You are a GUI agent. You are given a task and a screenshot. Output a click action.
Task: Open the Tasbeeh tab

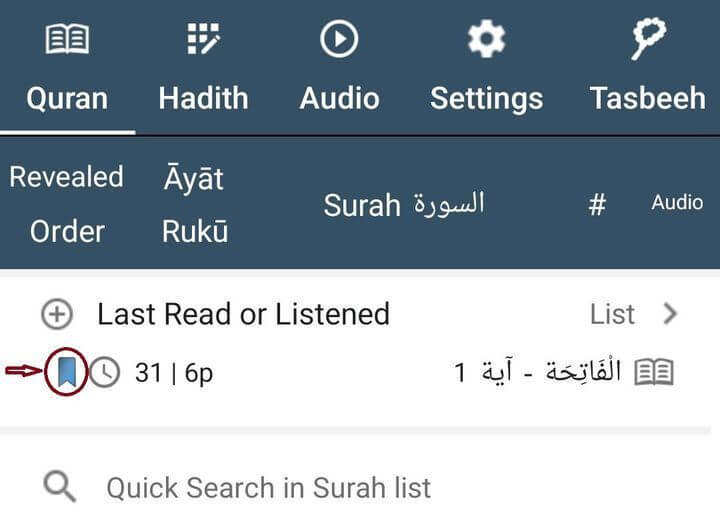coord(648,67)
